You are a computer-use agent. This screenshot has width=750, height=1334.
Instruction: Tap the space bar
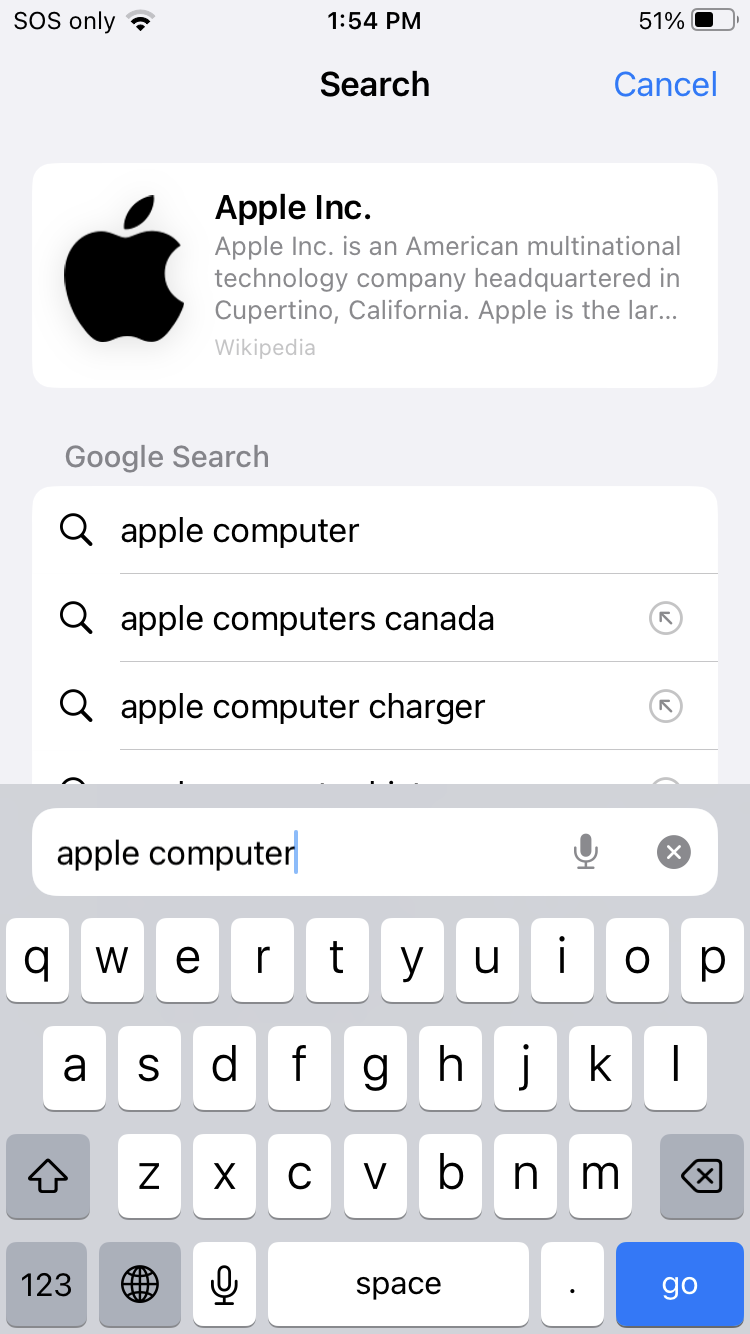click(x=398, y=1284)
